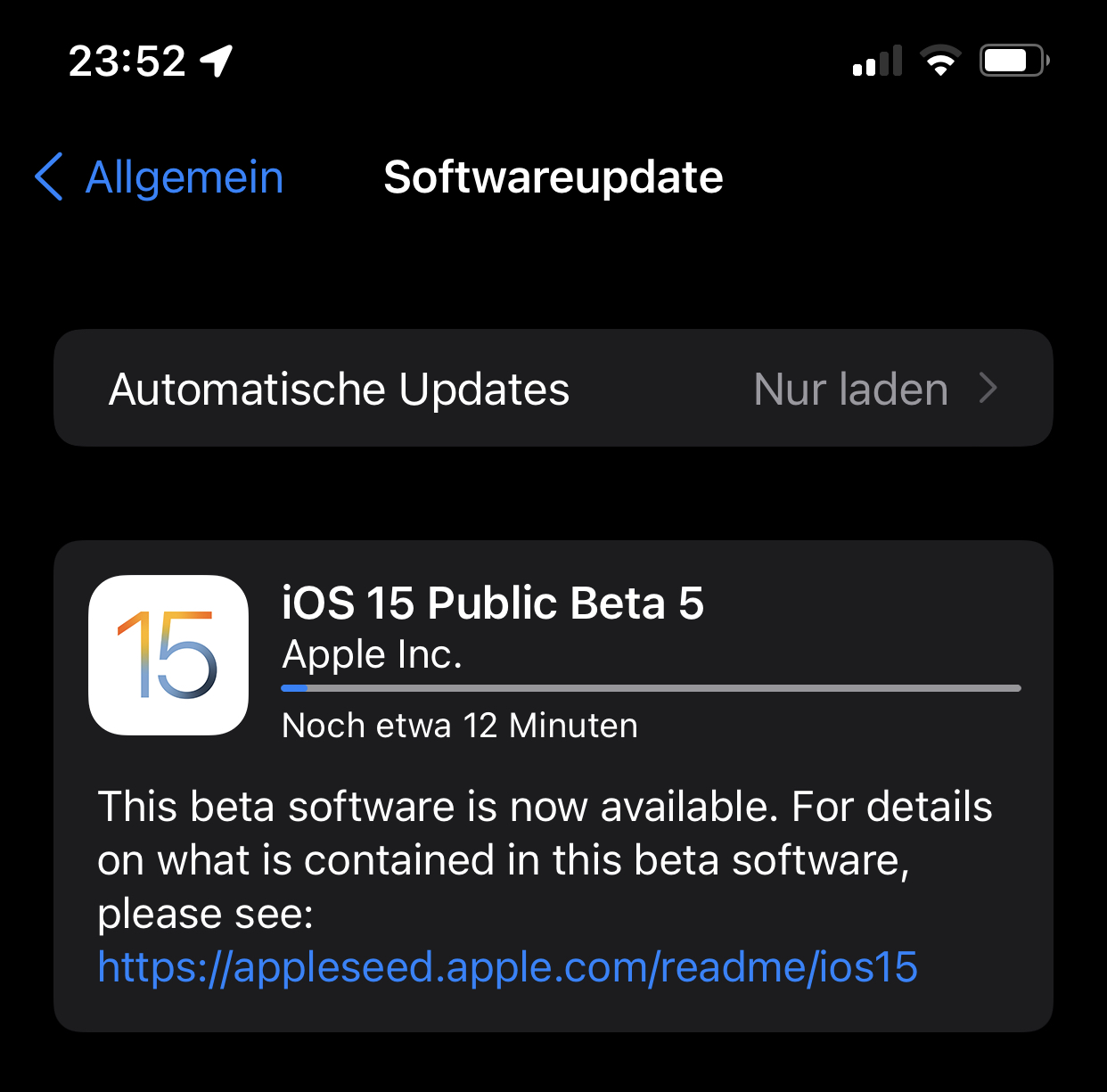Open the Automatische Updates row

553,388
